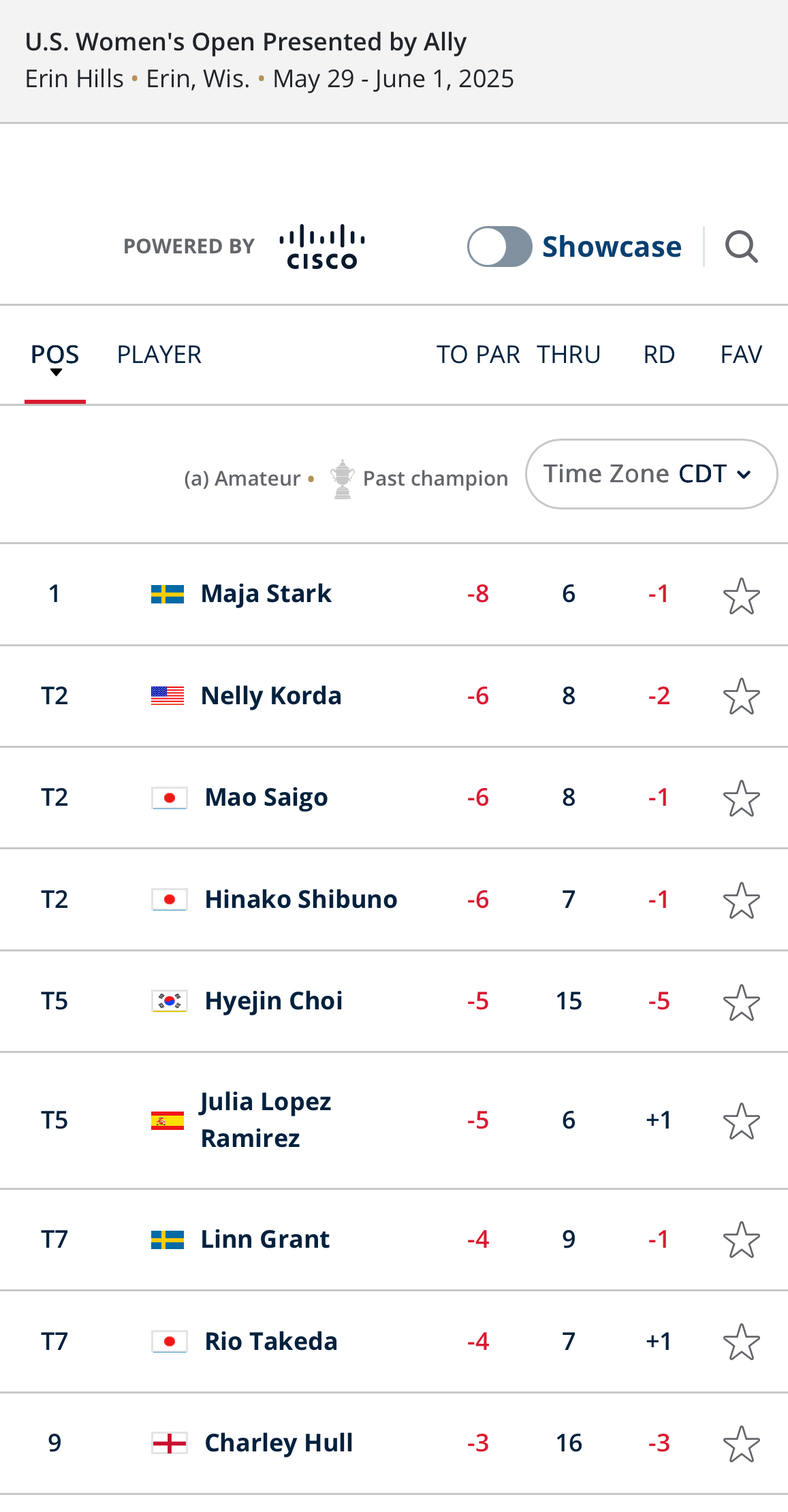Sort by the PLAYER column header
This screenshot has height=1512, width=788.
click(159, 355)
